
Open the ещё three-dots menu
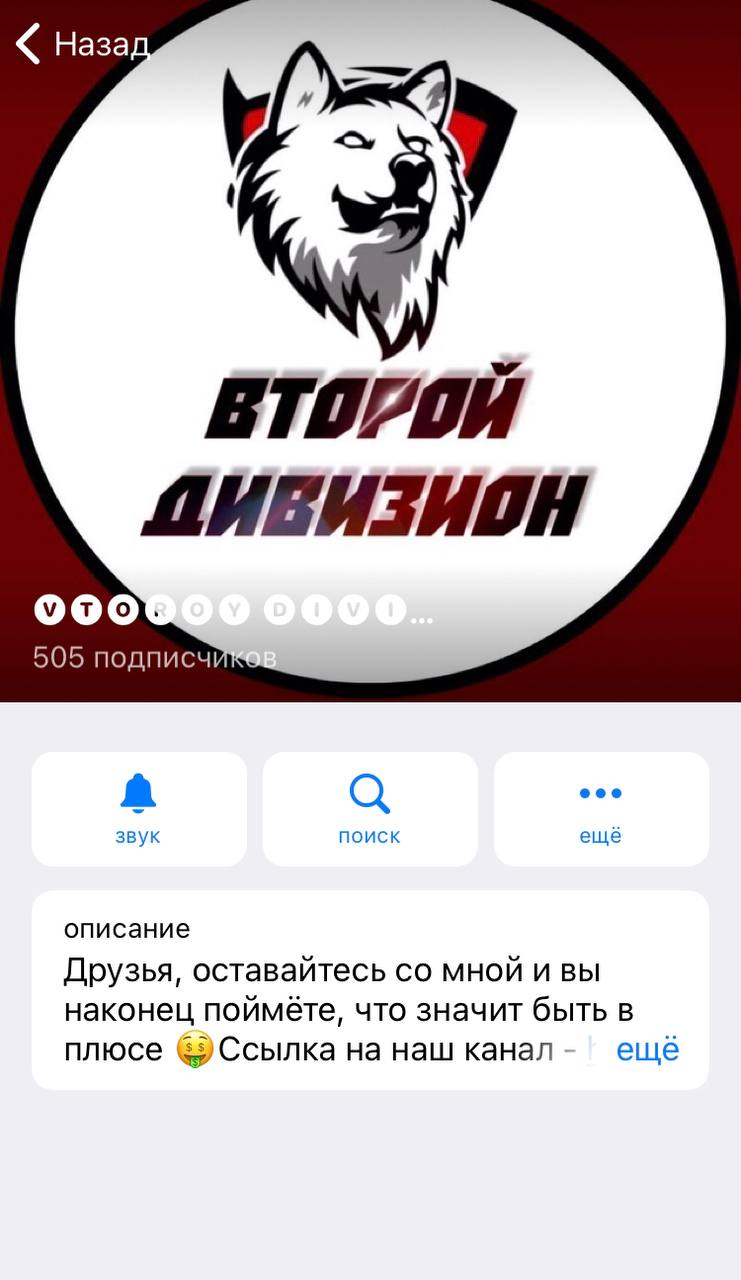601,809
